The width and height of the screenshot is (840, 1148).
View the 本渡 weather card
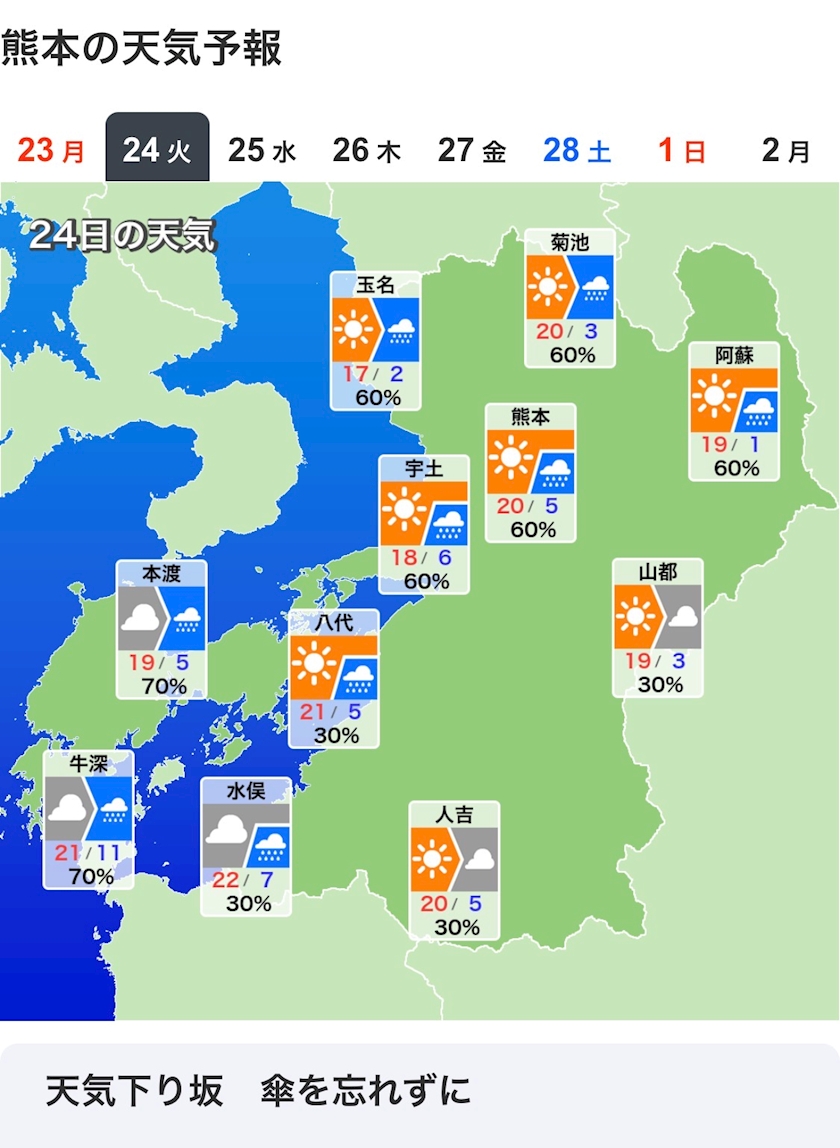coord(161,630)
